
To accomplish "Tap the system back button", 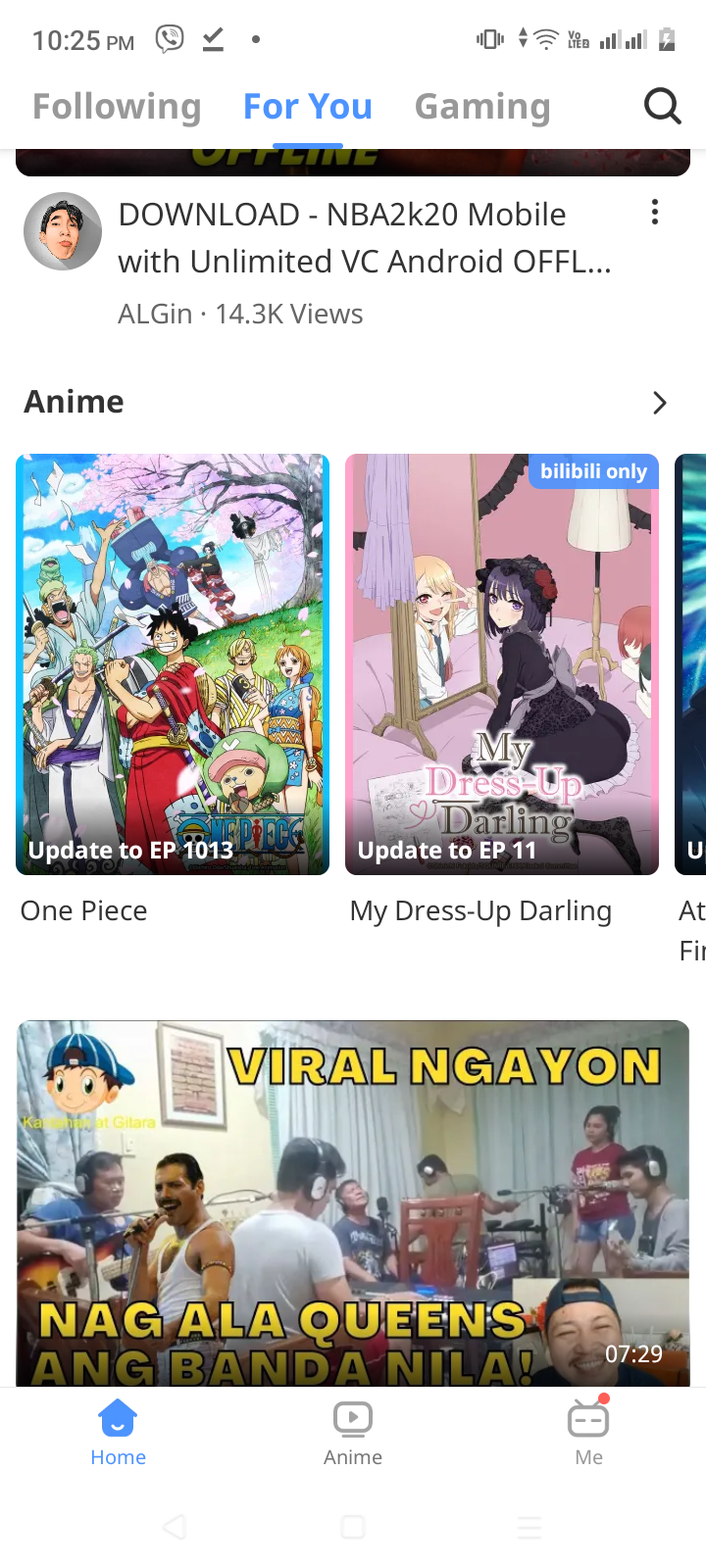I will [175, 1527].
